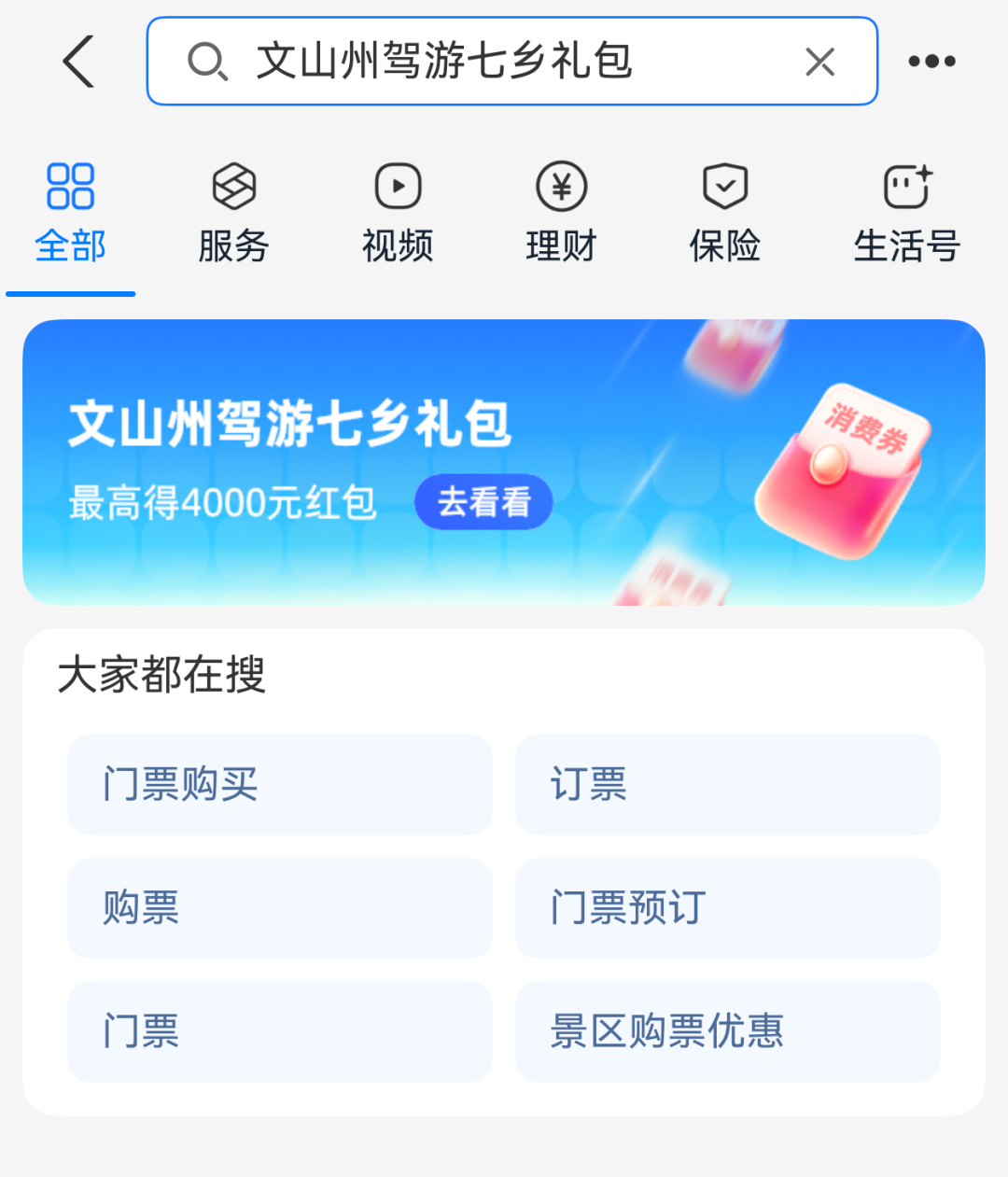Tap the 去看看 button on the banner
1008x1177 pixels.
tap(483, 502)
